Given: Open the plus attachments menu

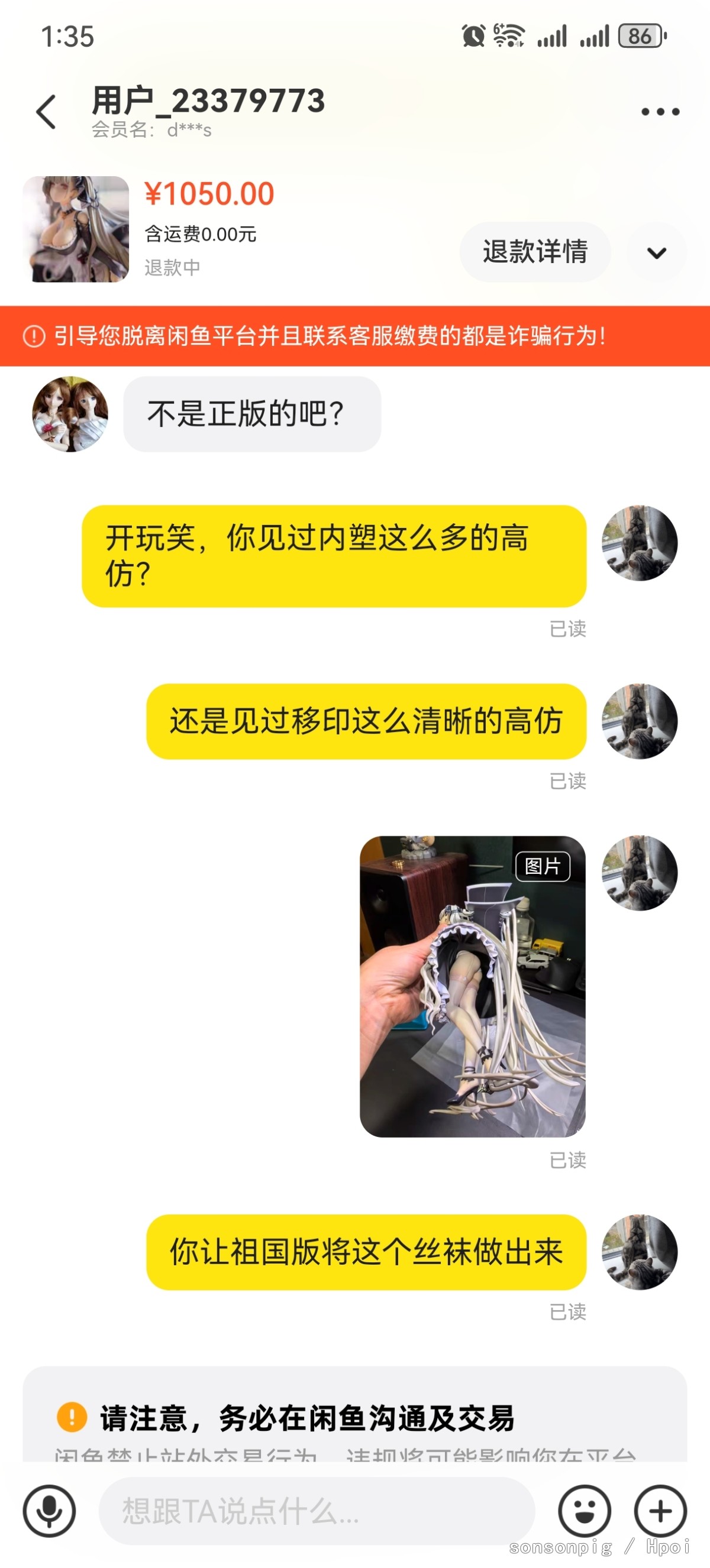Looking at the screenshot, I should point(661,1511).
